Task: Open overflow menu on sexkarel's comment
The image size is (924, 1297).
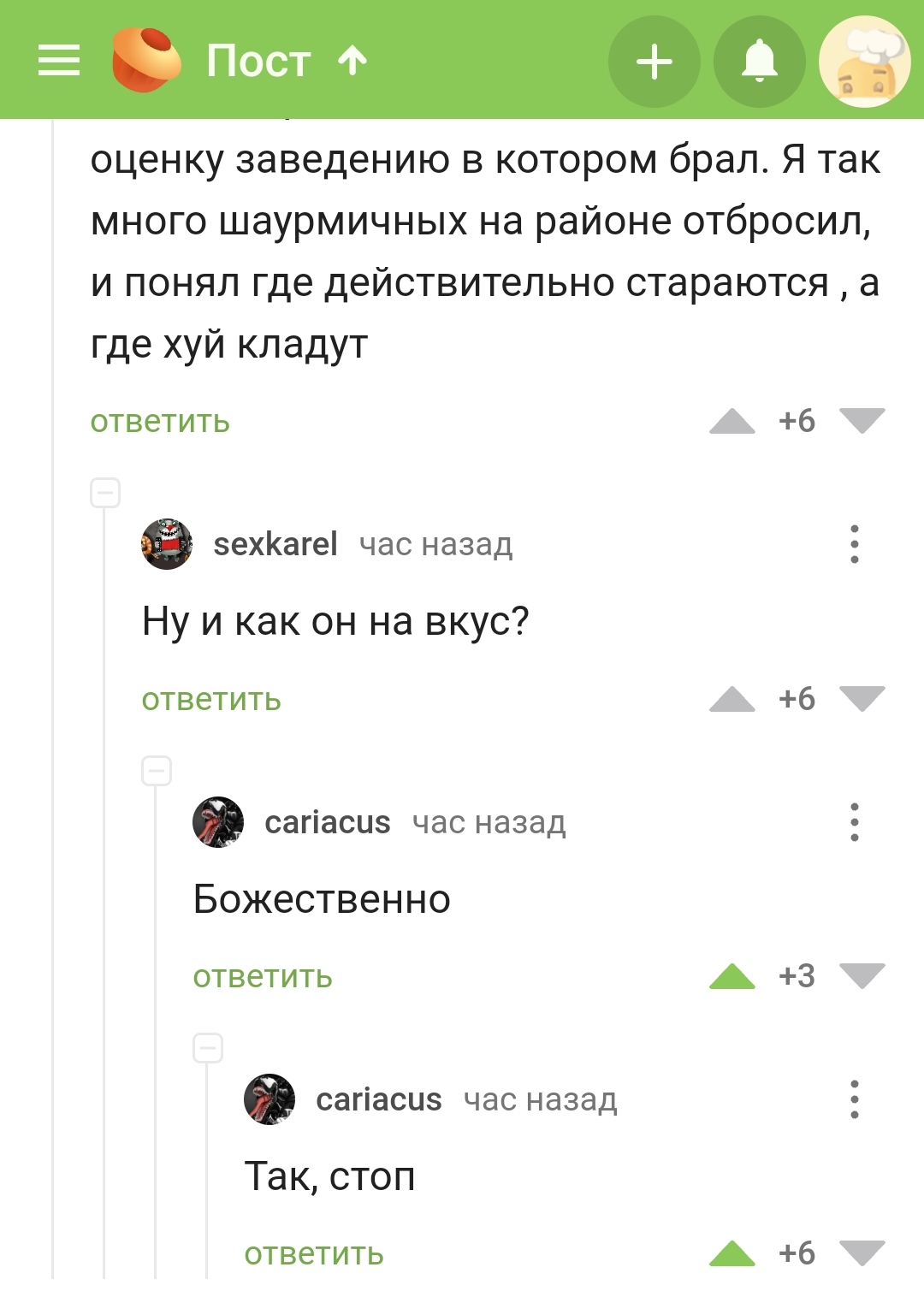Action: [854, 544]
